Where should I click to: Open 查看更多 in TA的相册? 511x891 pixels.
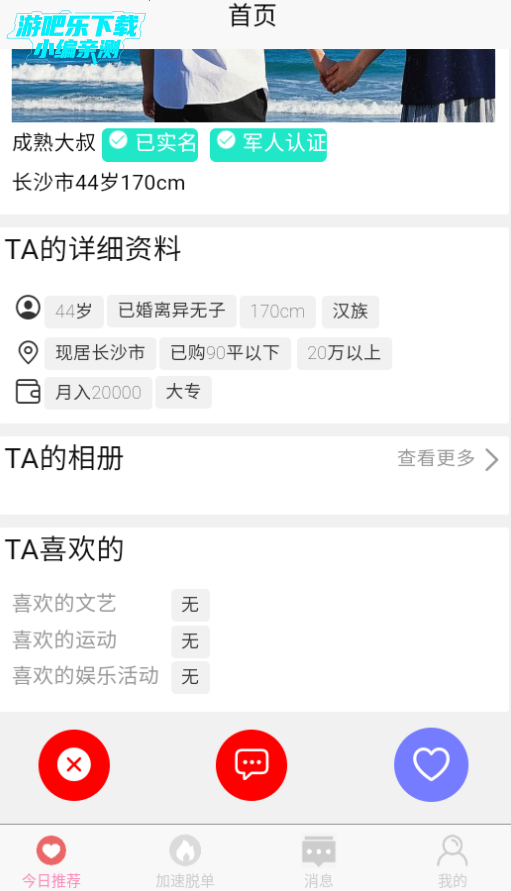pos(448,459)
